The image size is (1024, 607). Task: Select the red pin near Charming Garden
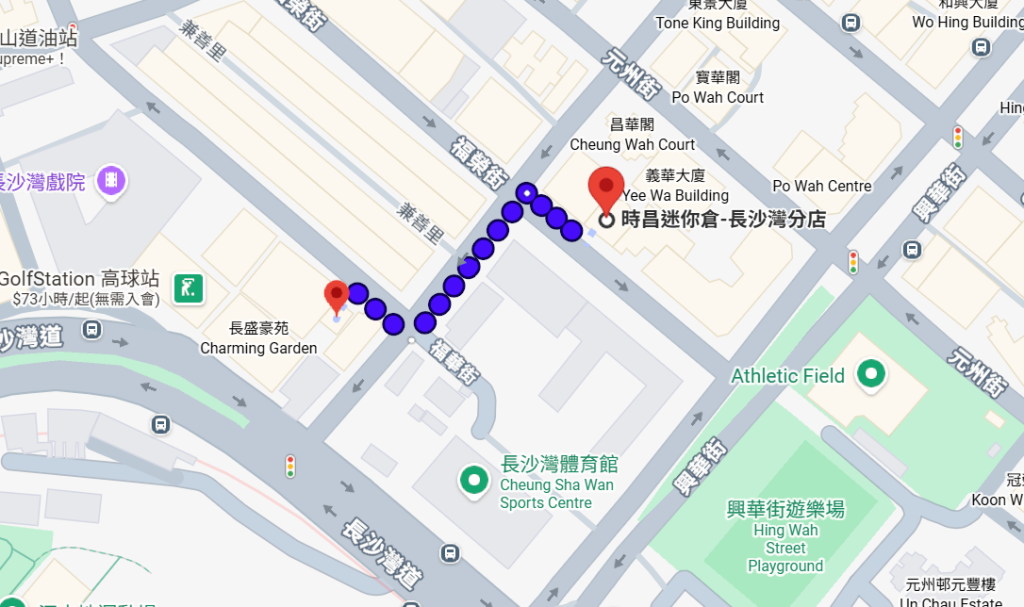[336, 296]
